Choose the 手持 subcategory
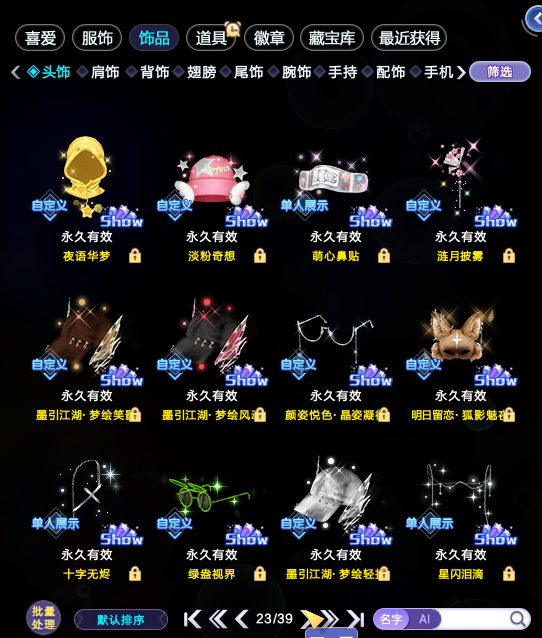This screenshot has height=638, width=542. tap(342, 72)
